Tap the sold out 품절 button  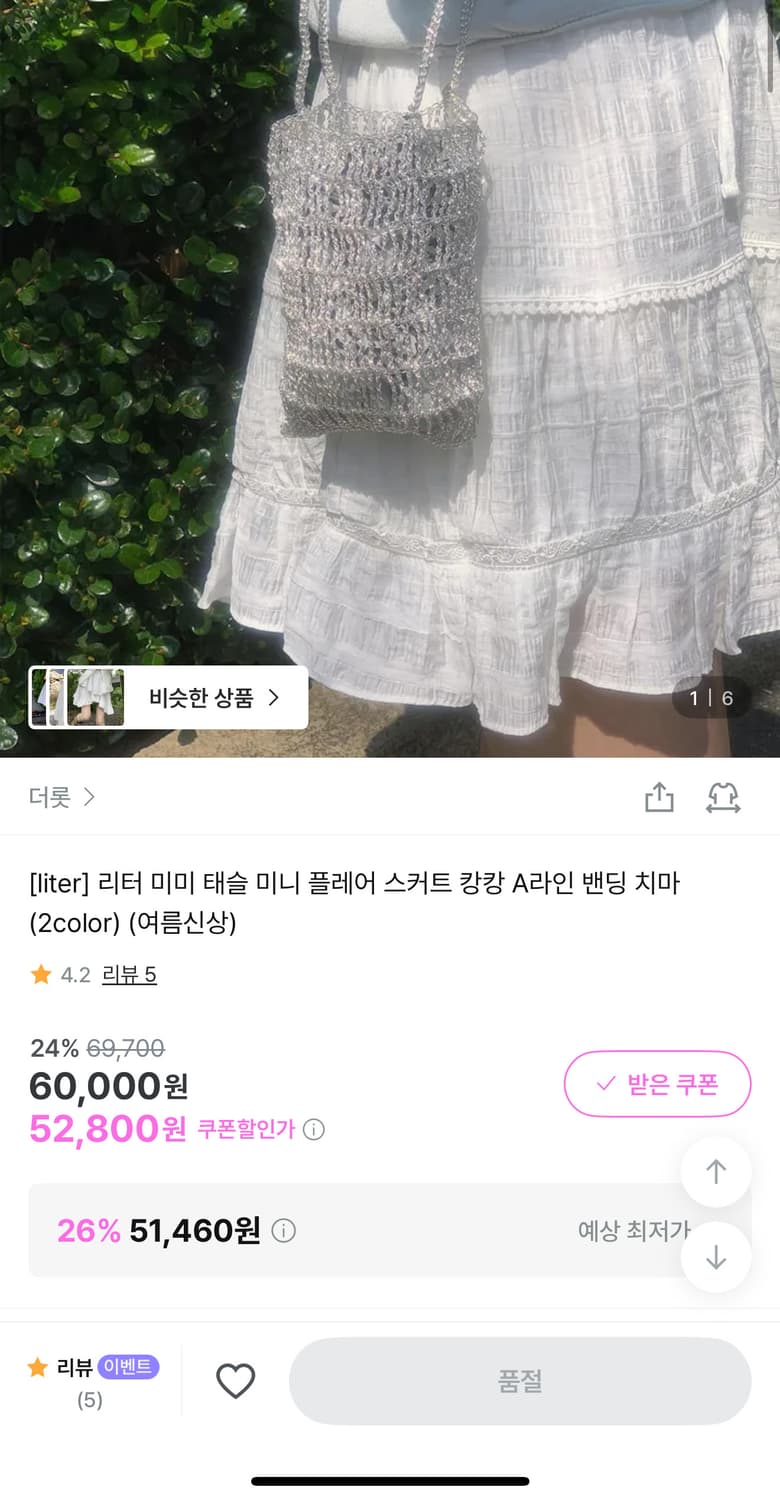518,1381
